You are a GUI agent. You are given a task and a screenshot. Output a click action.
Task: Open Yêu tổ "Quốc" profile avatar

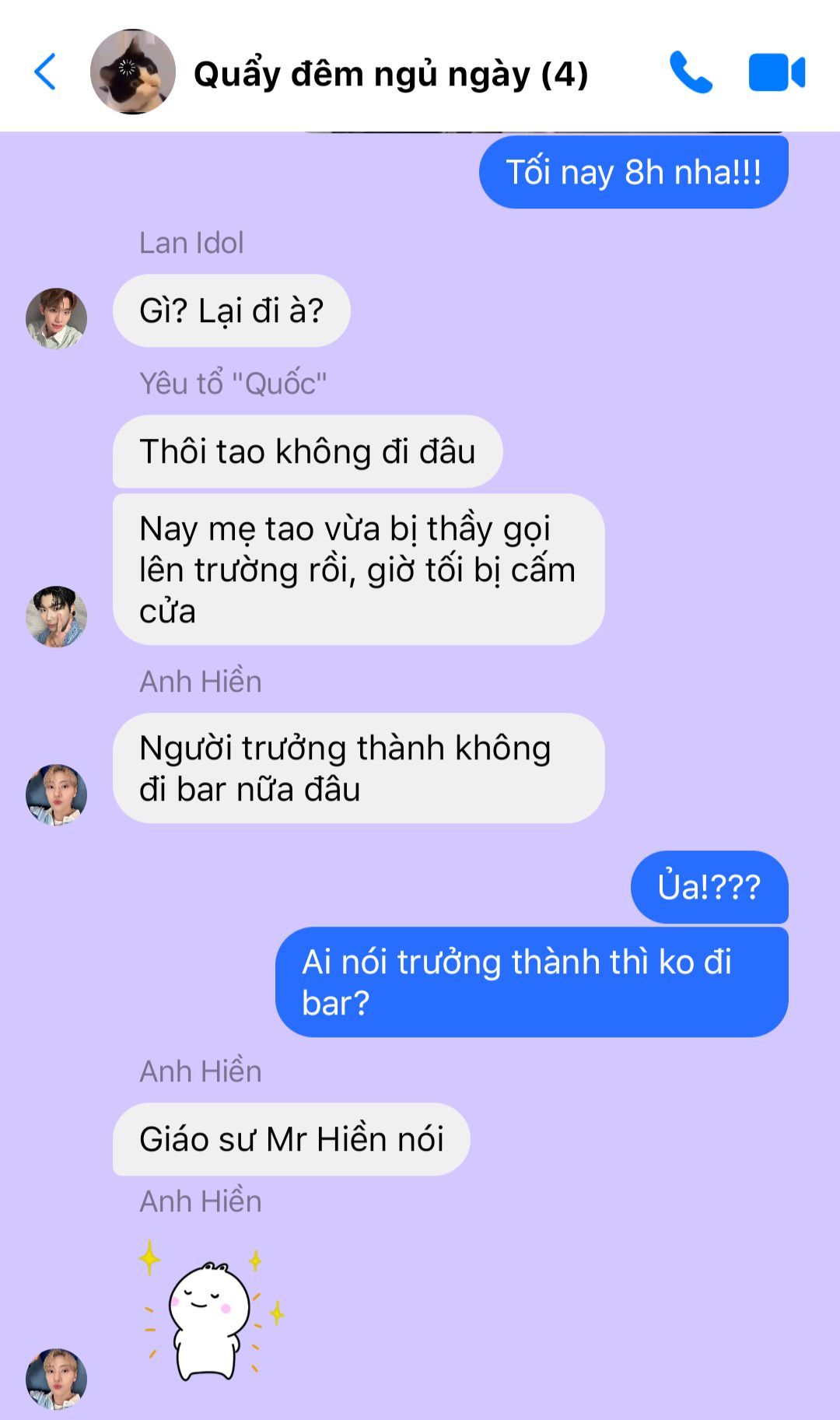point(56,616)
